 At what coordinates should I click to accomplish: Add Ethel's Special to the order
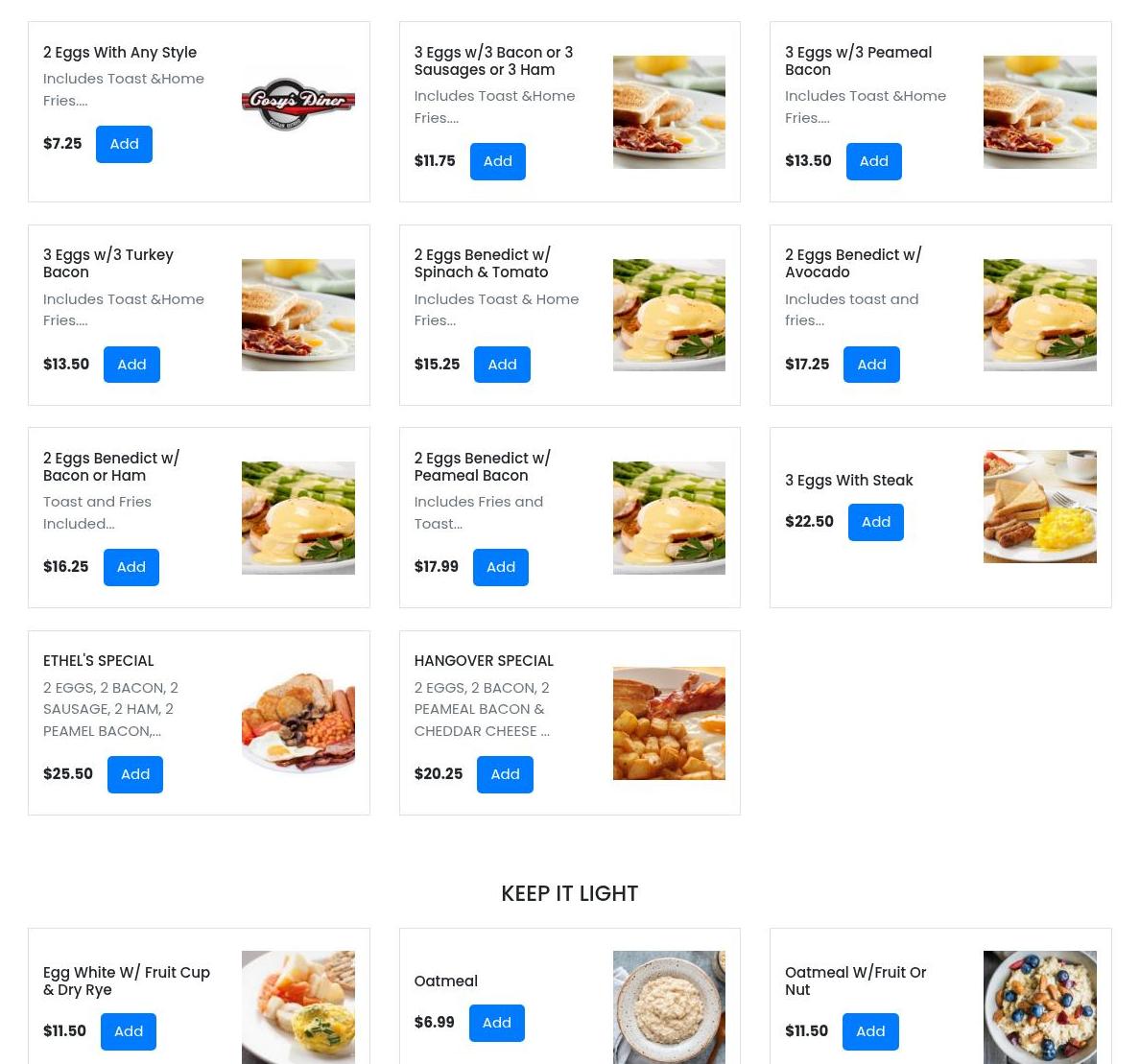134,774
